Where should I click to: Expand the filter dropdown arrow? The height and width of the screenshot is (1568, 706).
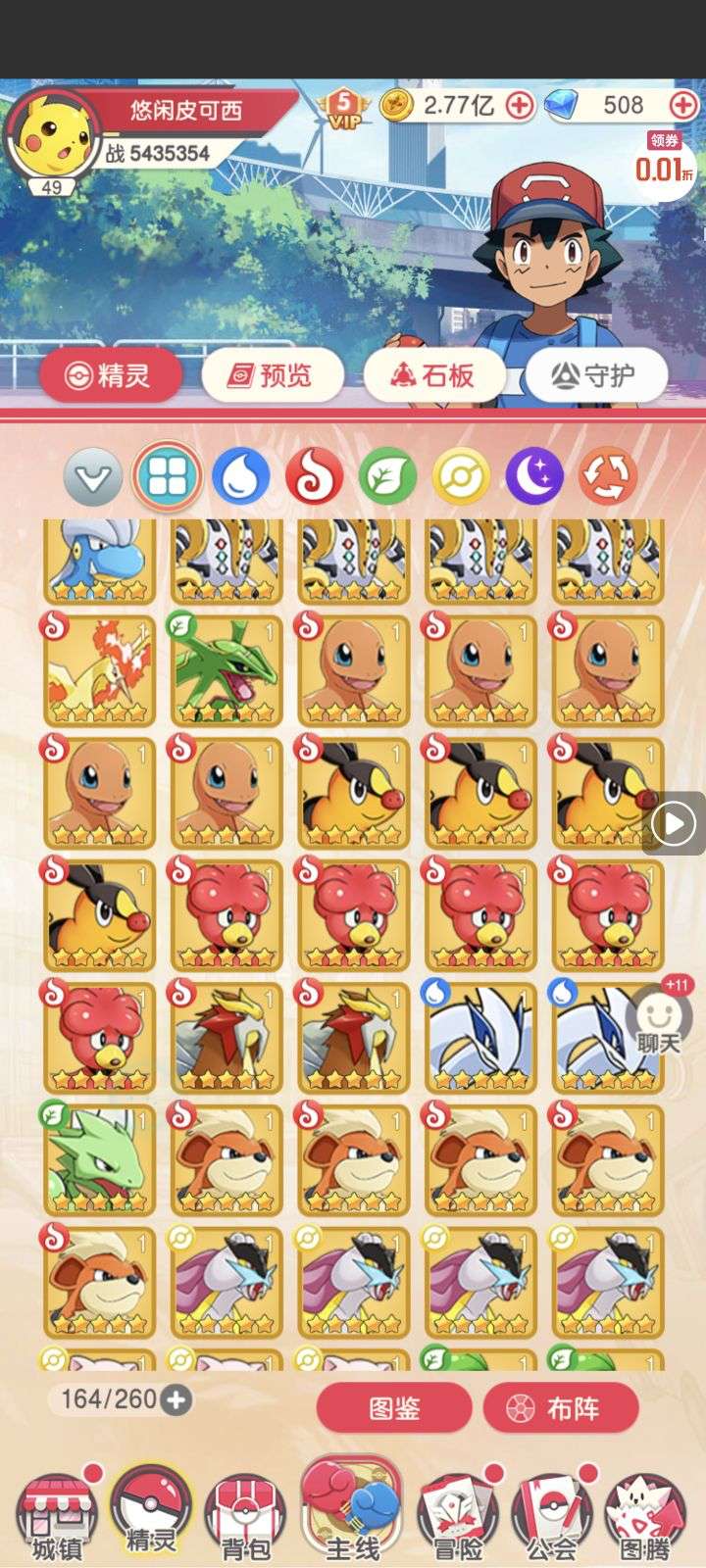pos(93,477)
